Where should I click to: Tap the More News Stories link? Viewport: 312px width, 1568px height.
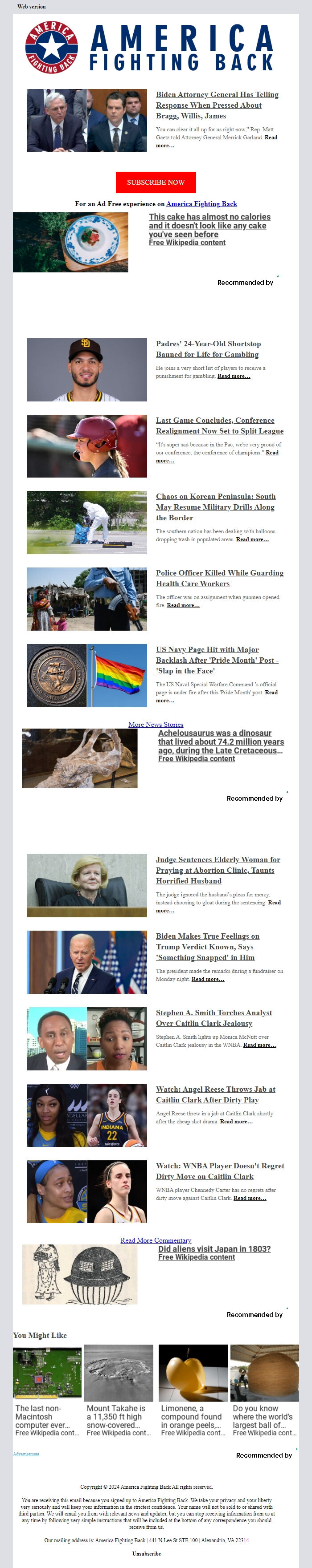156,724
